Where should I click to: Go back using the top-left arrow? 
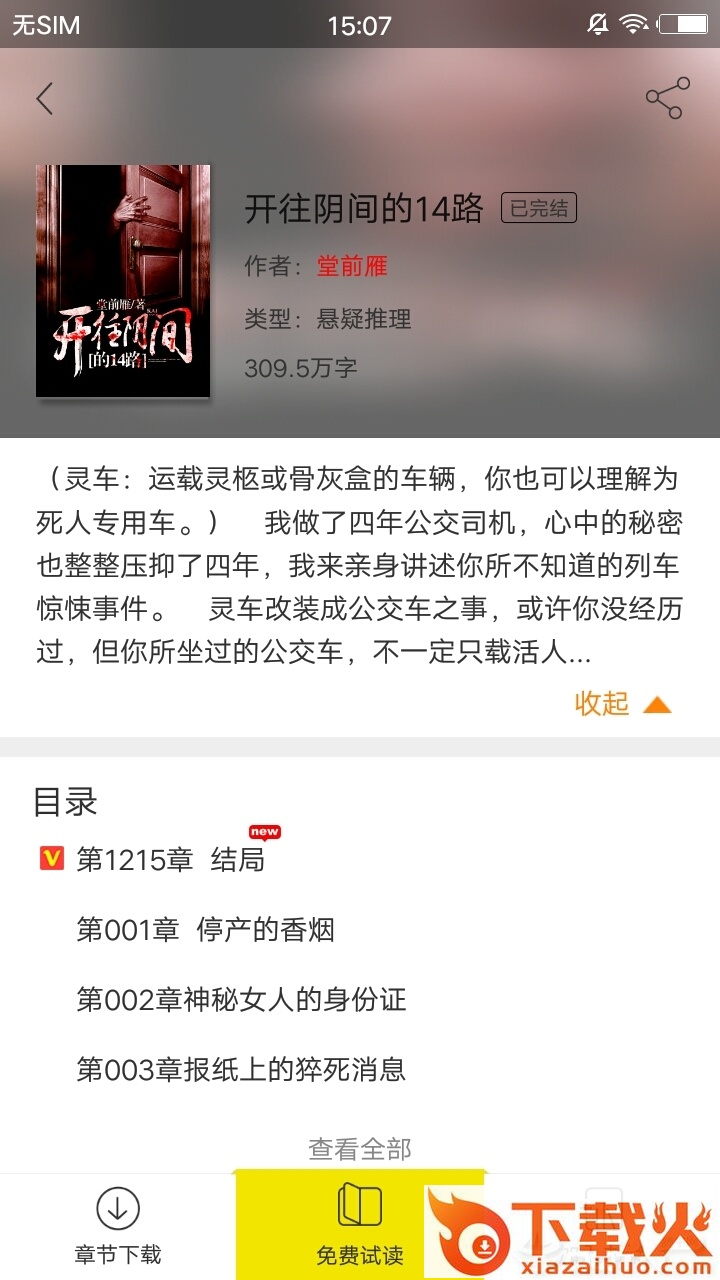pos(44,98)
